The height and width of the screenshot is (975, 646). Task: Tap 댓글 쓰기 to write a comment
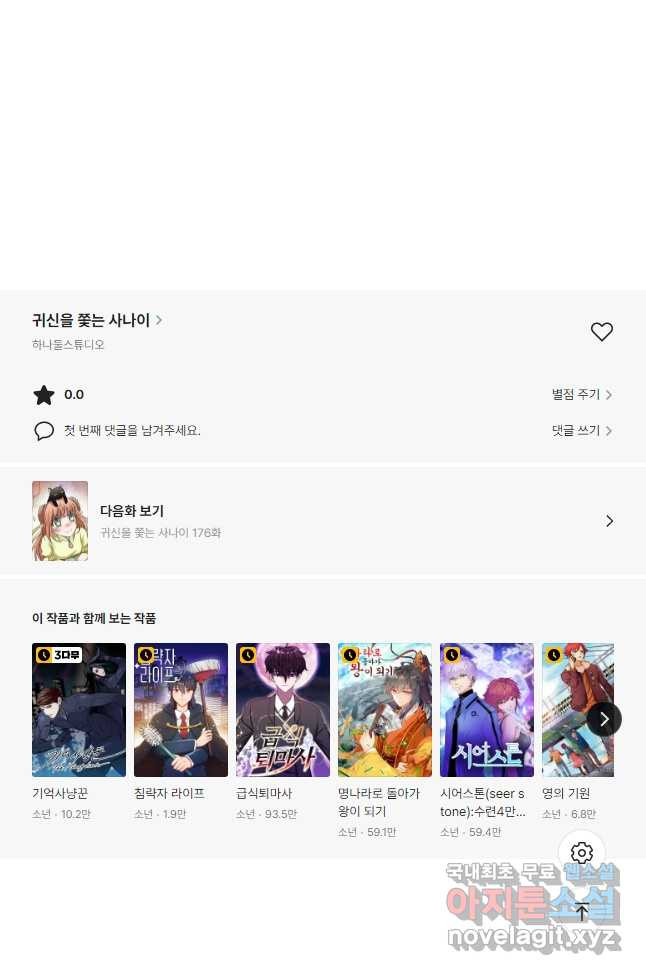point(581,431)
